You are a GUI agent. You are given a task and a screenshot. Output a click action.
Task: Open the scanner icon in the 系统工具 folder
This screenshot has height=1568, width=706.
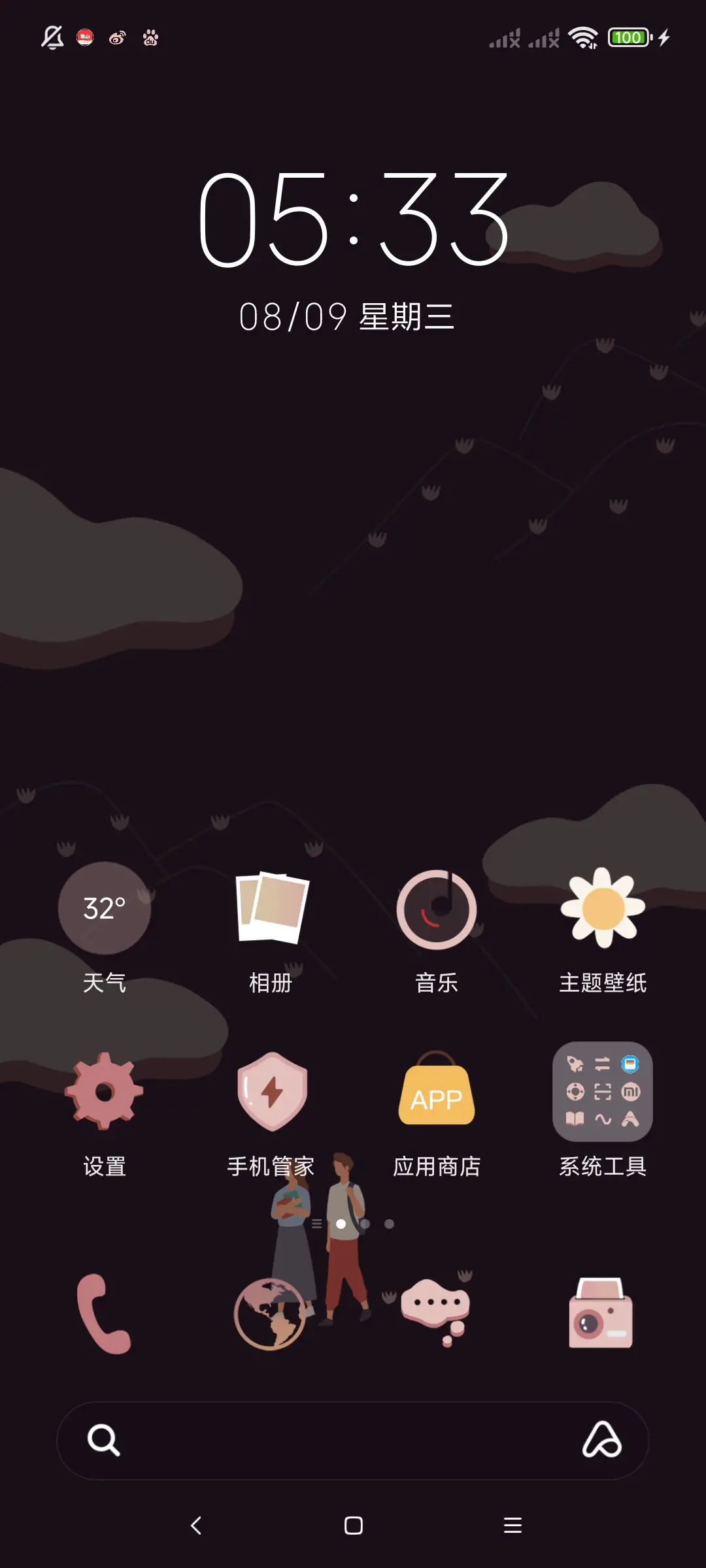pos(603,1092)
